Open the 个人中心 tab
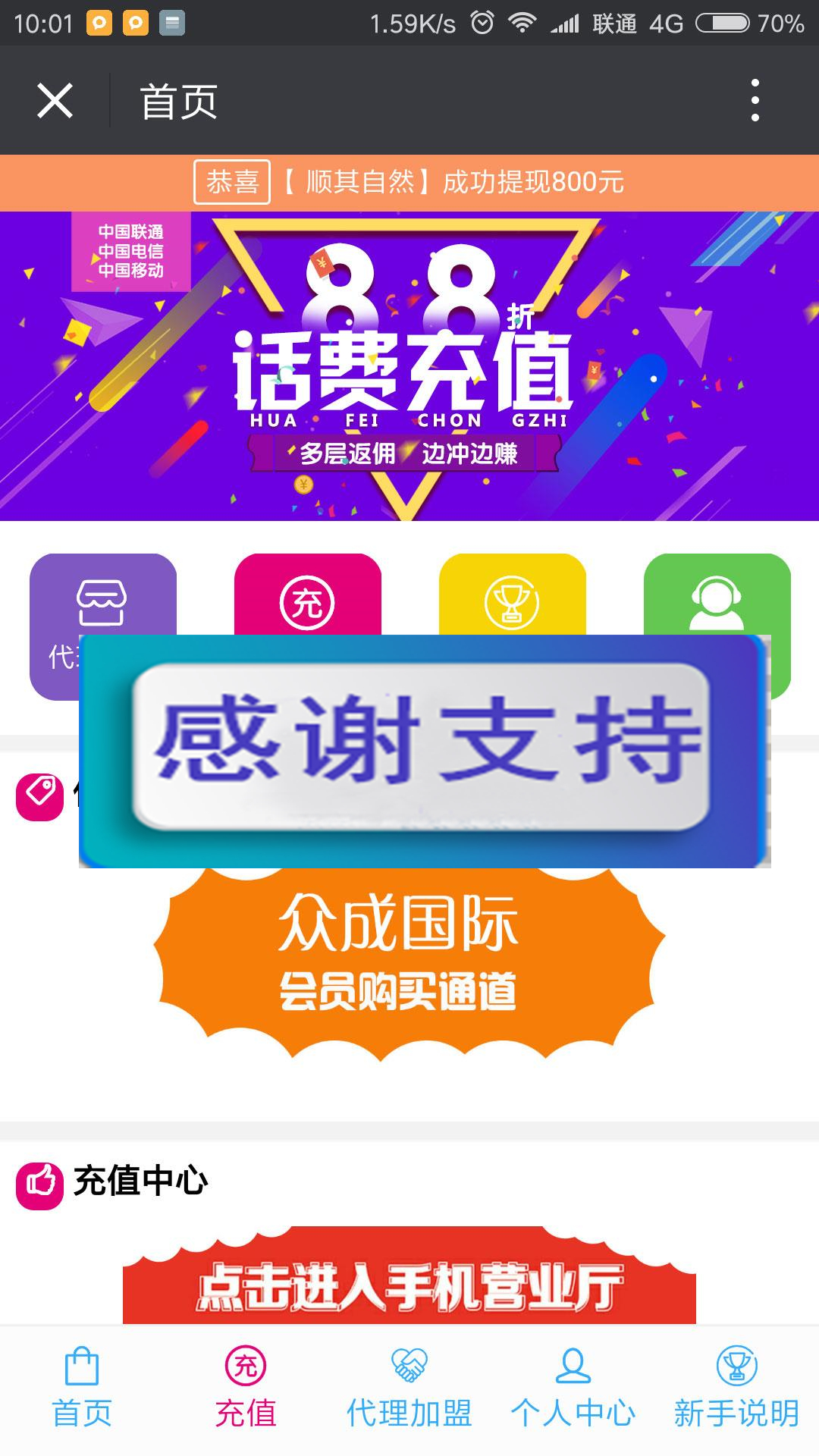Screen dimensions: 819x1456 [573, 1388]
